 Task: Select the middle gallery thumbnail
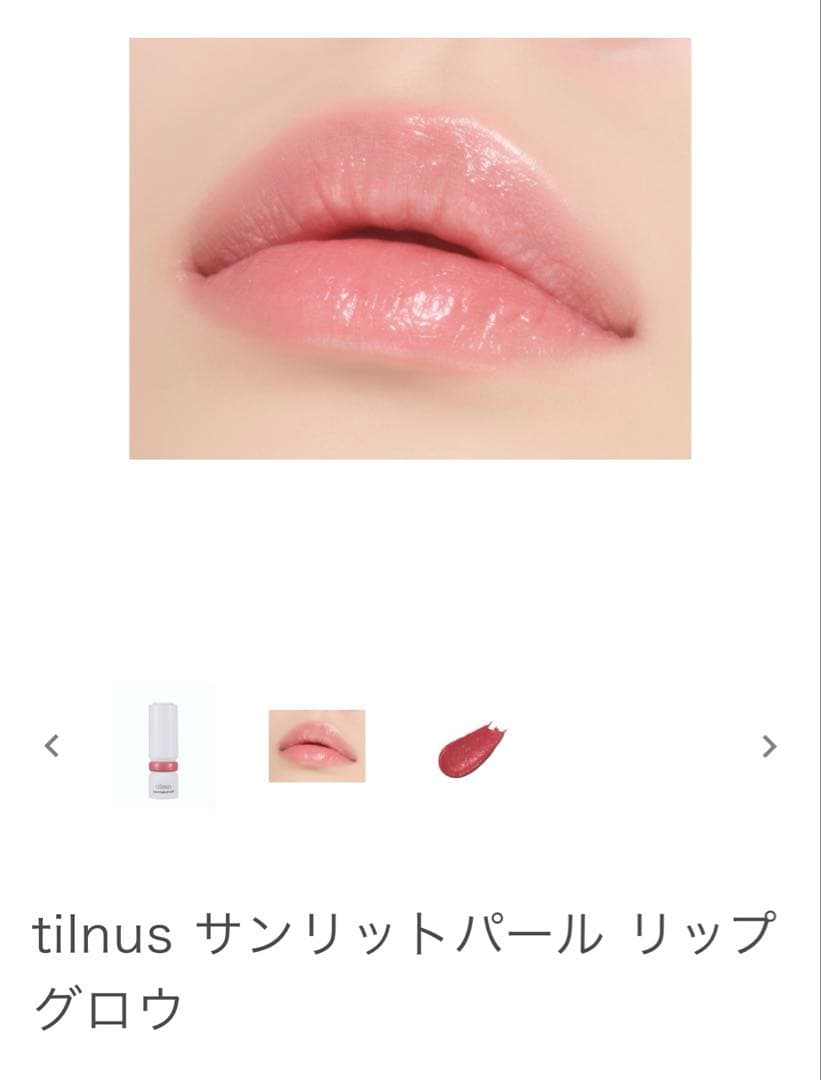(x=313, y=745)
